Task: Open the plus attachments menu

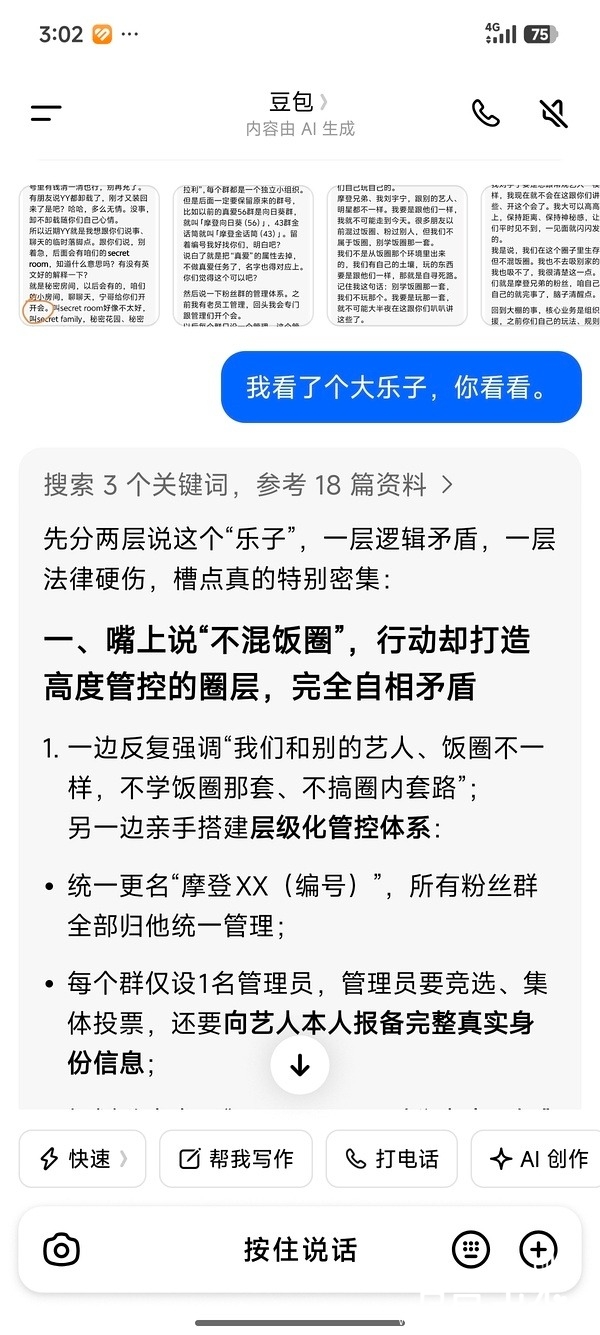Action: (538, 1249)
